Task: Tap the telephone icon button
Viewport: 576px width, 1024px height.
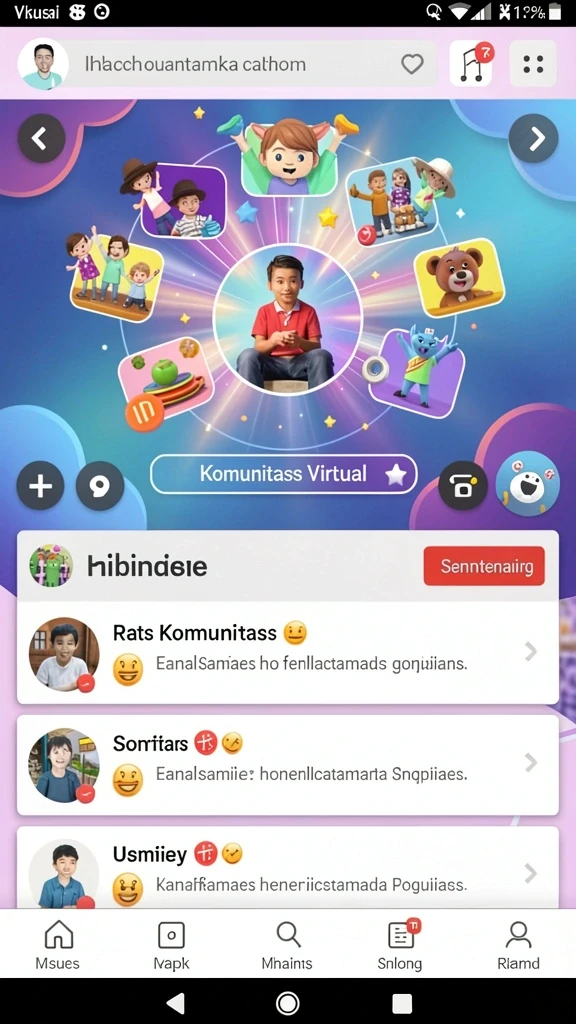Action: pos(463,486)
